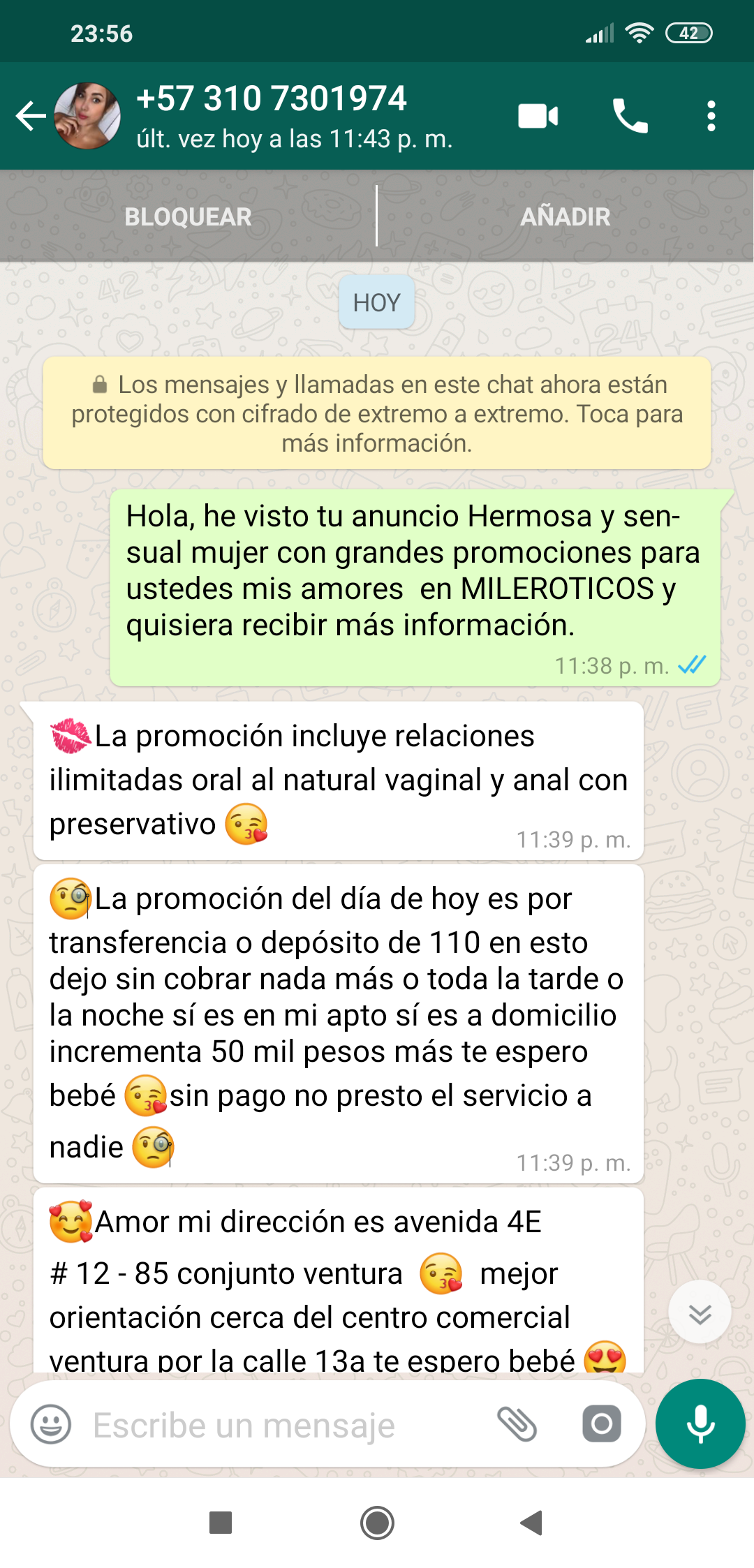This screenshot has width=754, height=1568.
Task: Start a video call
Action: (538, 116)
